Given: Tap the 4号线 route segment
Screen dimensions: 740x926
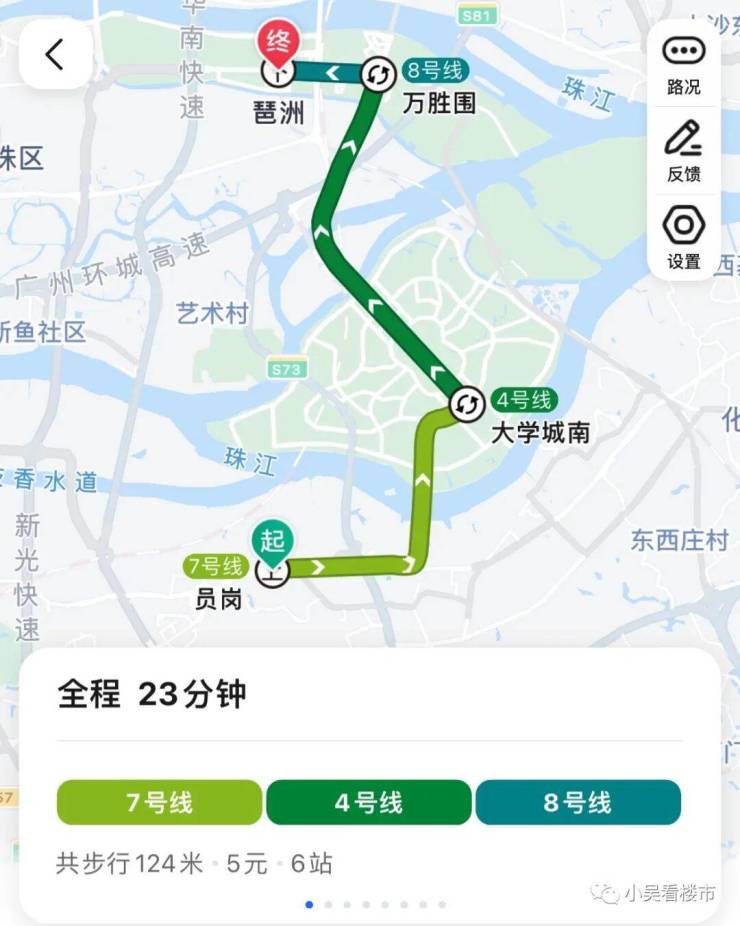Looking at the screenshot, I should pos(368,802).
